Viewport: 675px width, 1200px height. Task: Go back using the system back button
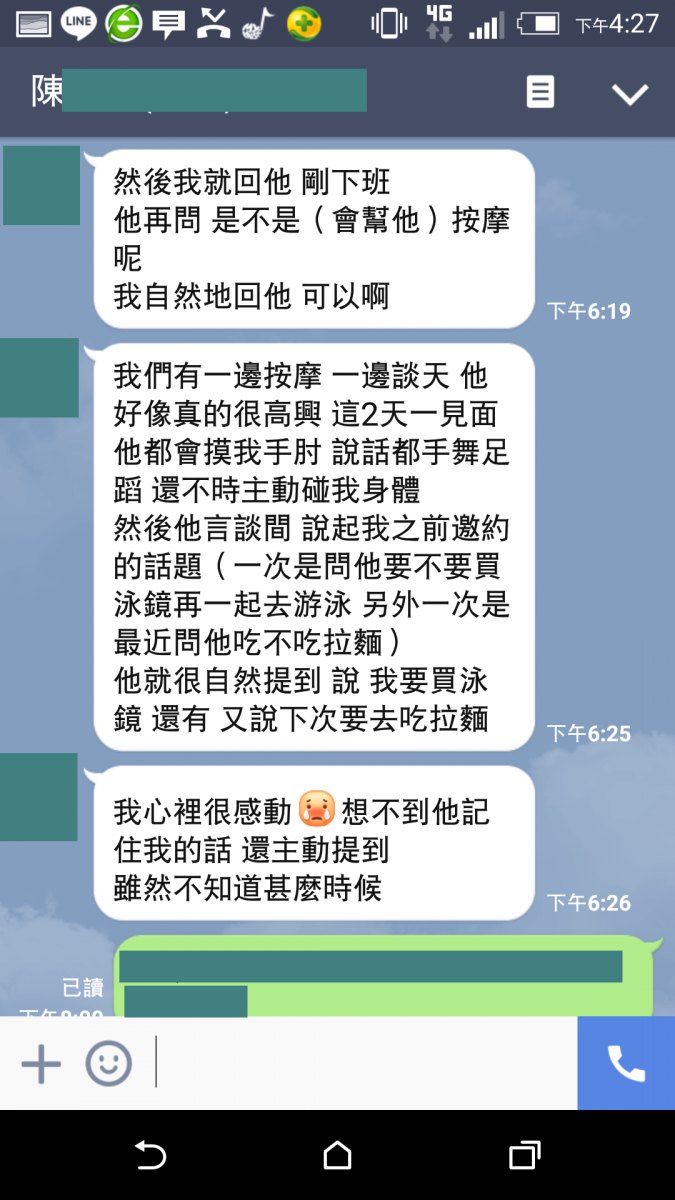click(150, 1156)
